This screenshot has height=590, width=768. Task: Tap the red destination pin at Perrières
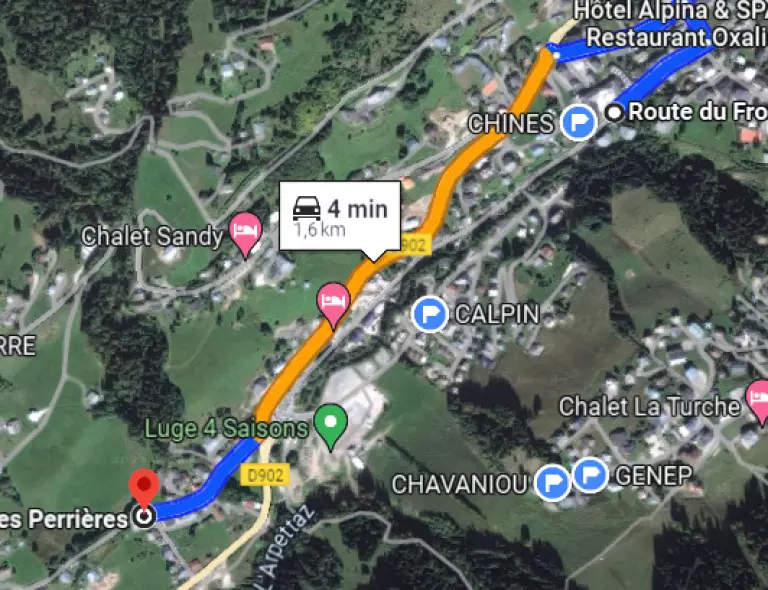[x=146, y=490]
